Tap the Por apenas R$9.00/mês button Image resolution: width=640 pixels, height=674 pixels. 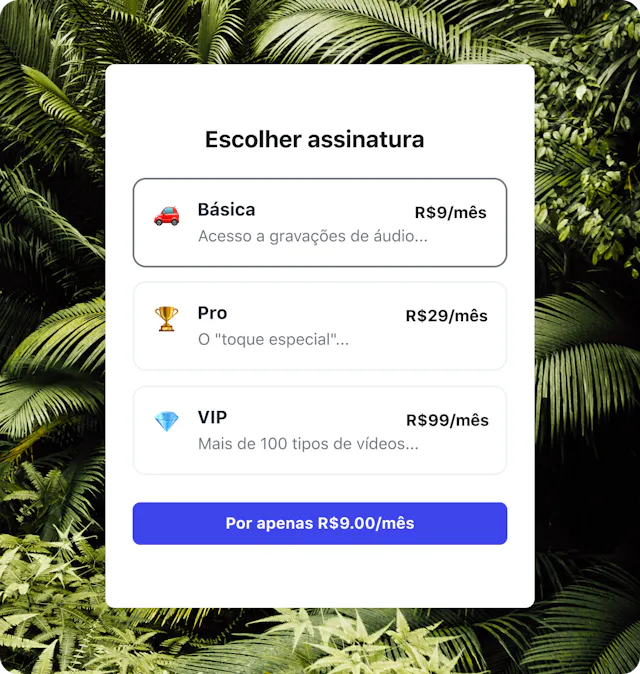tap(319, 524)
